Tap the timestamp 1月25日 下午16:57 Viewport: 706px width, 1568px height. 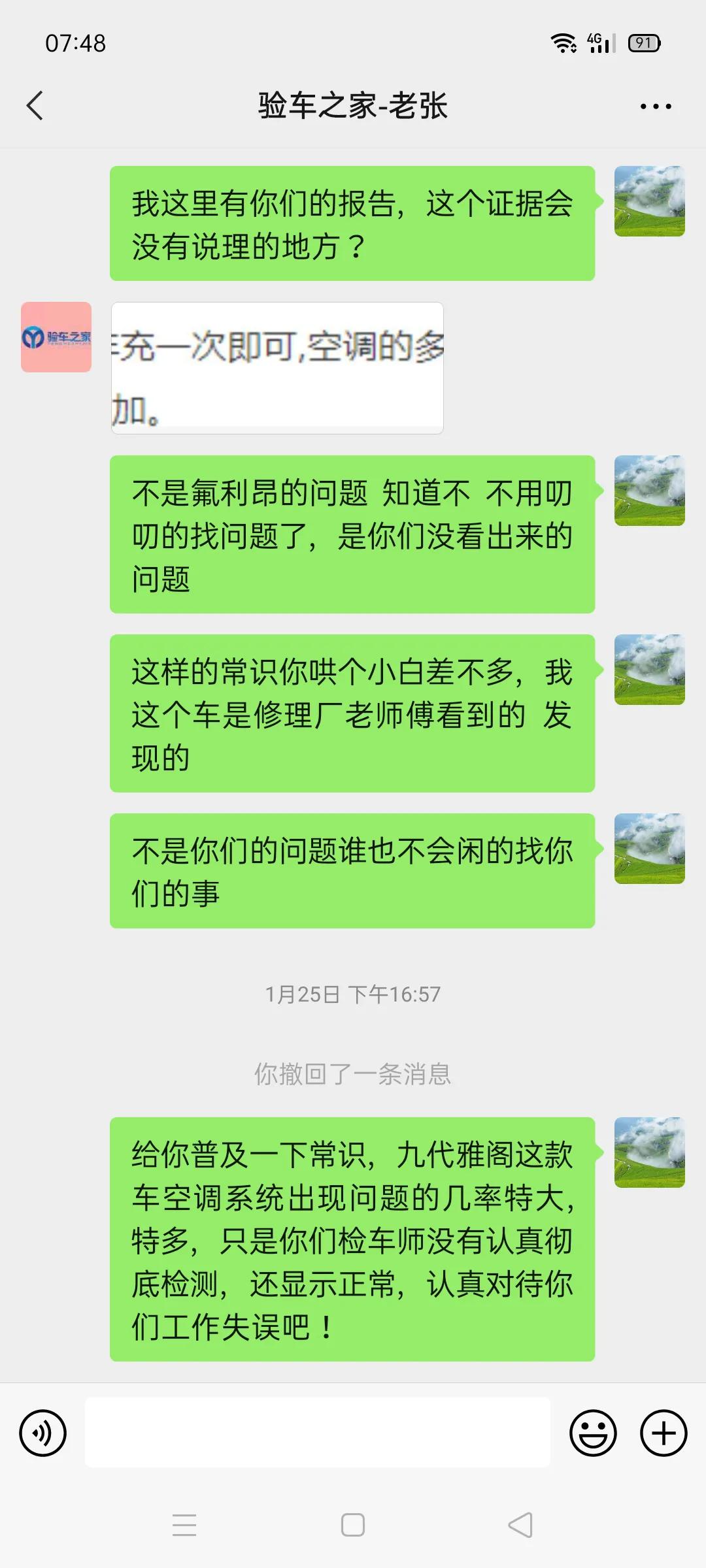353,994
